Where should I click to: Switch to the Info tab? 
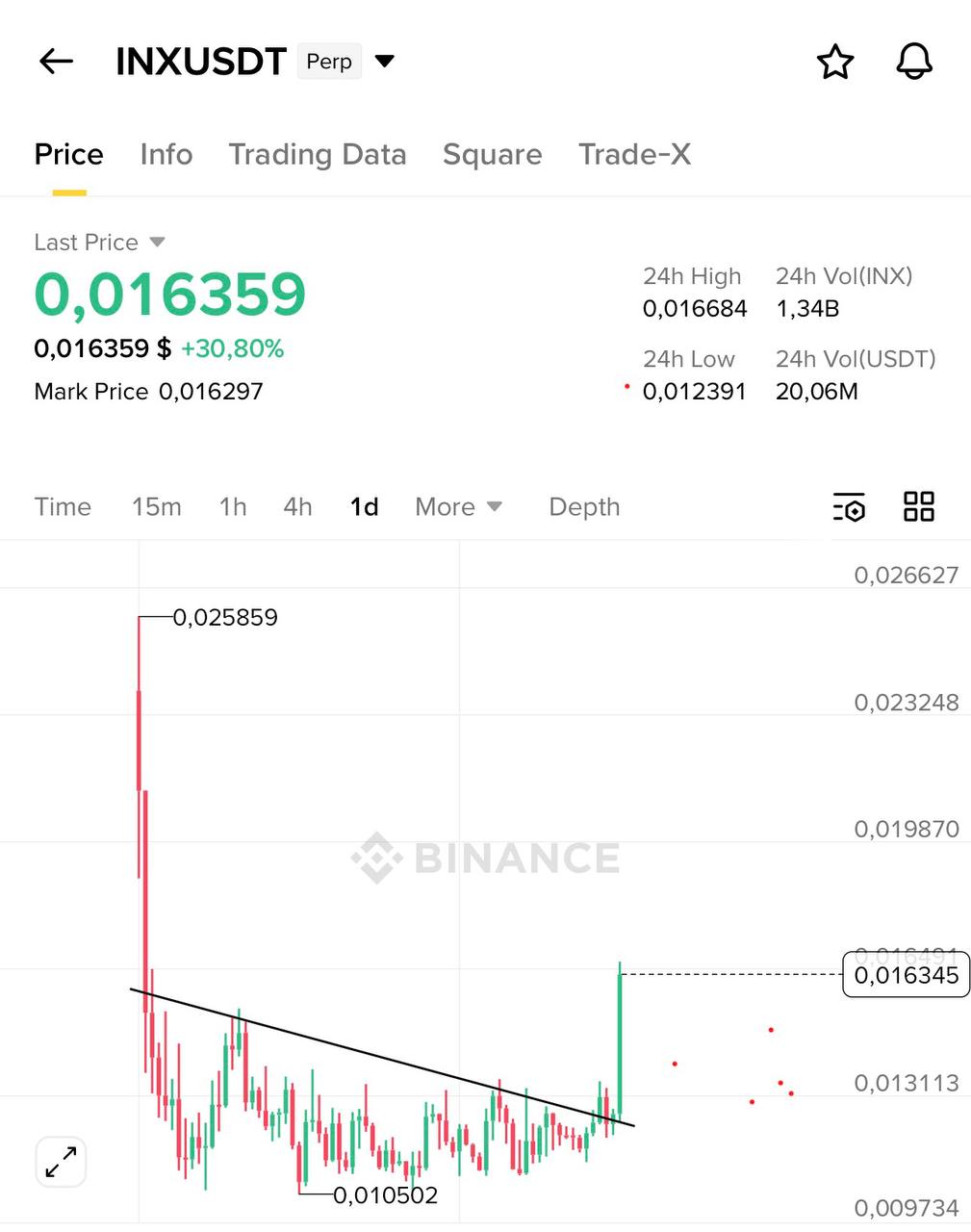coord(166,154)
